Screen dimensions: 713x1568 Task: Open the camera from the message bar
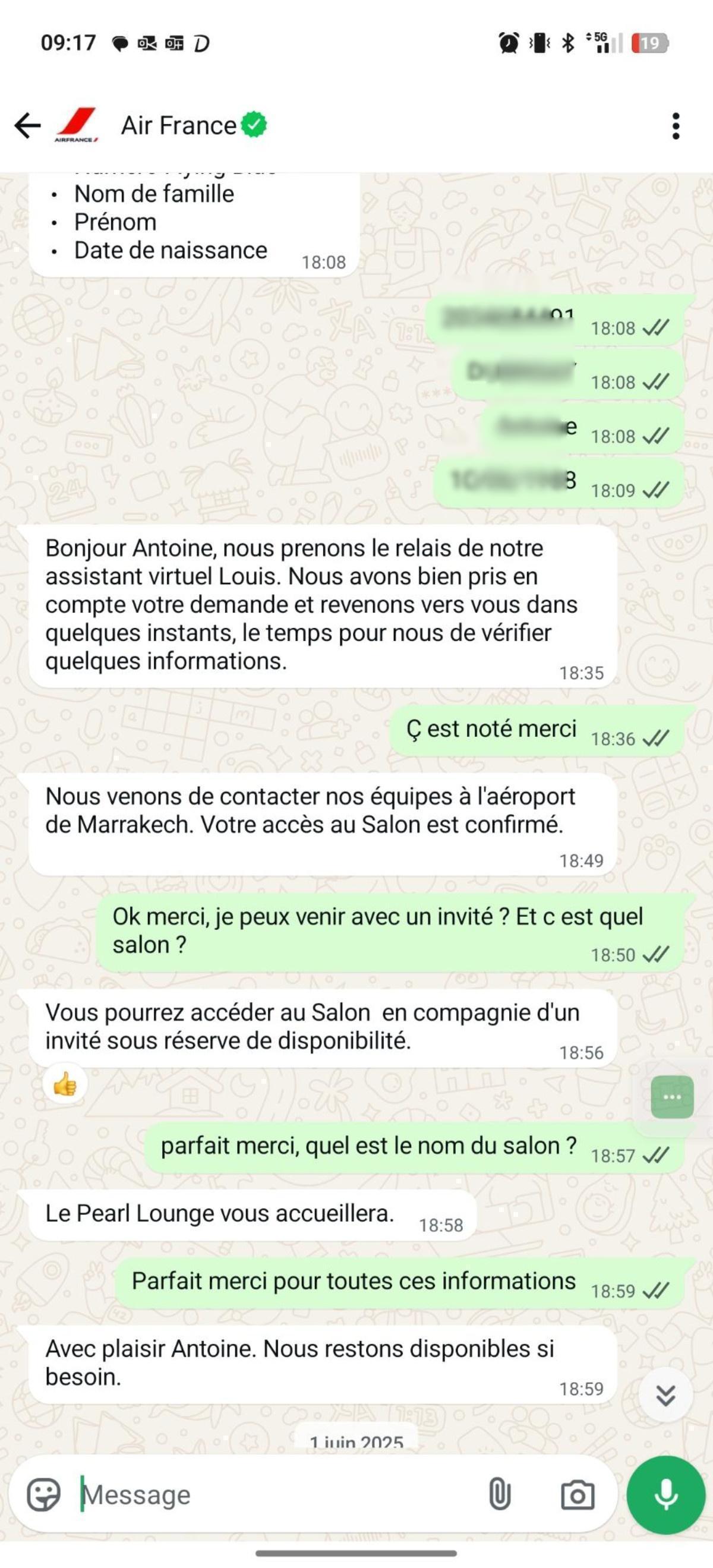[x=576, y=1496]
